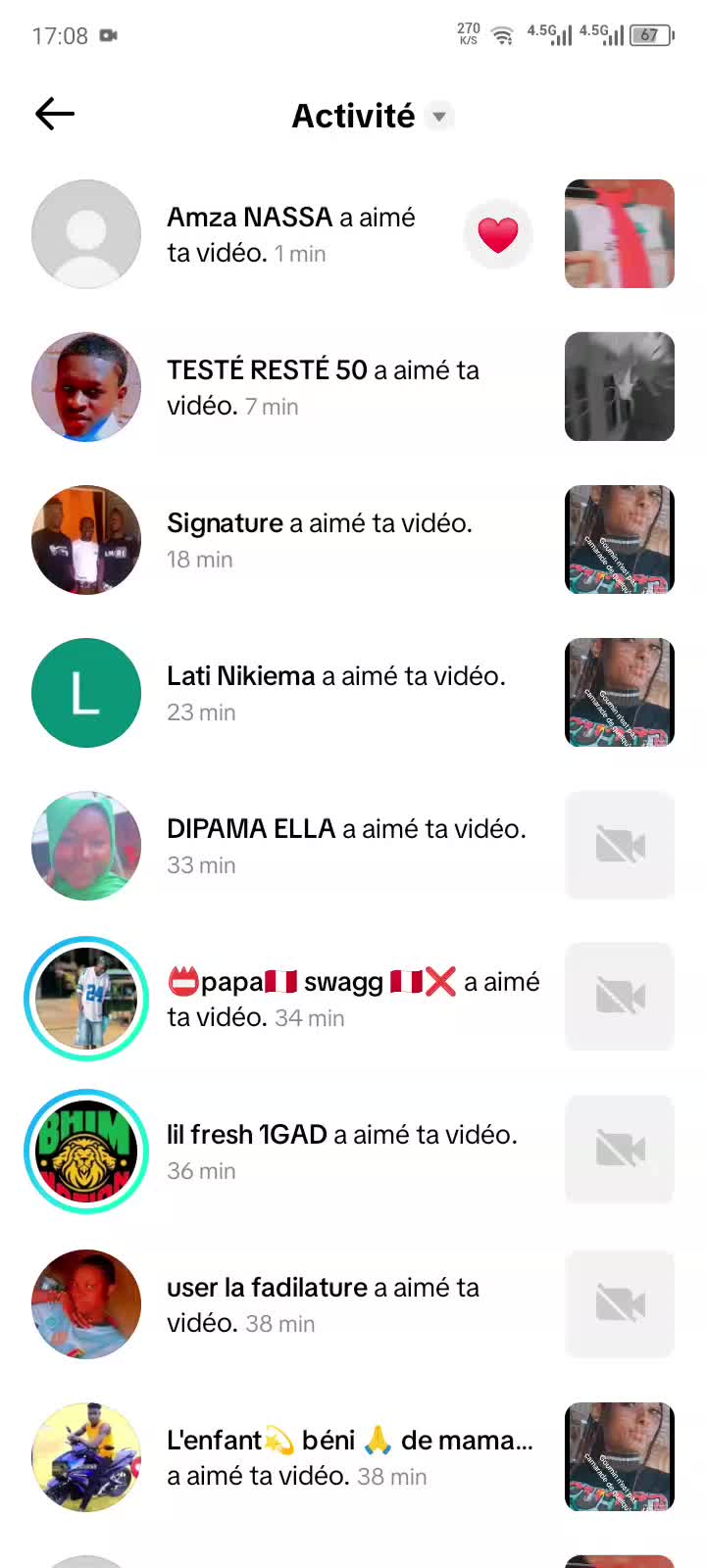Open user la fadilature's like notification
Image resolution: width=706 pixels, height=1568 pixels.
(x=324, y=1304)
